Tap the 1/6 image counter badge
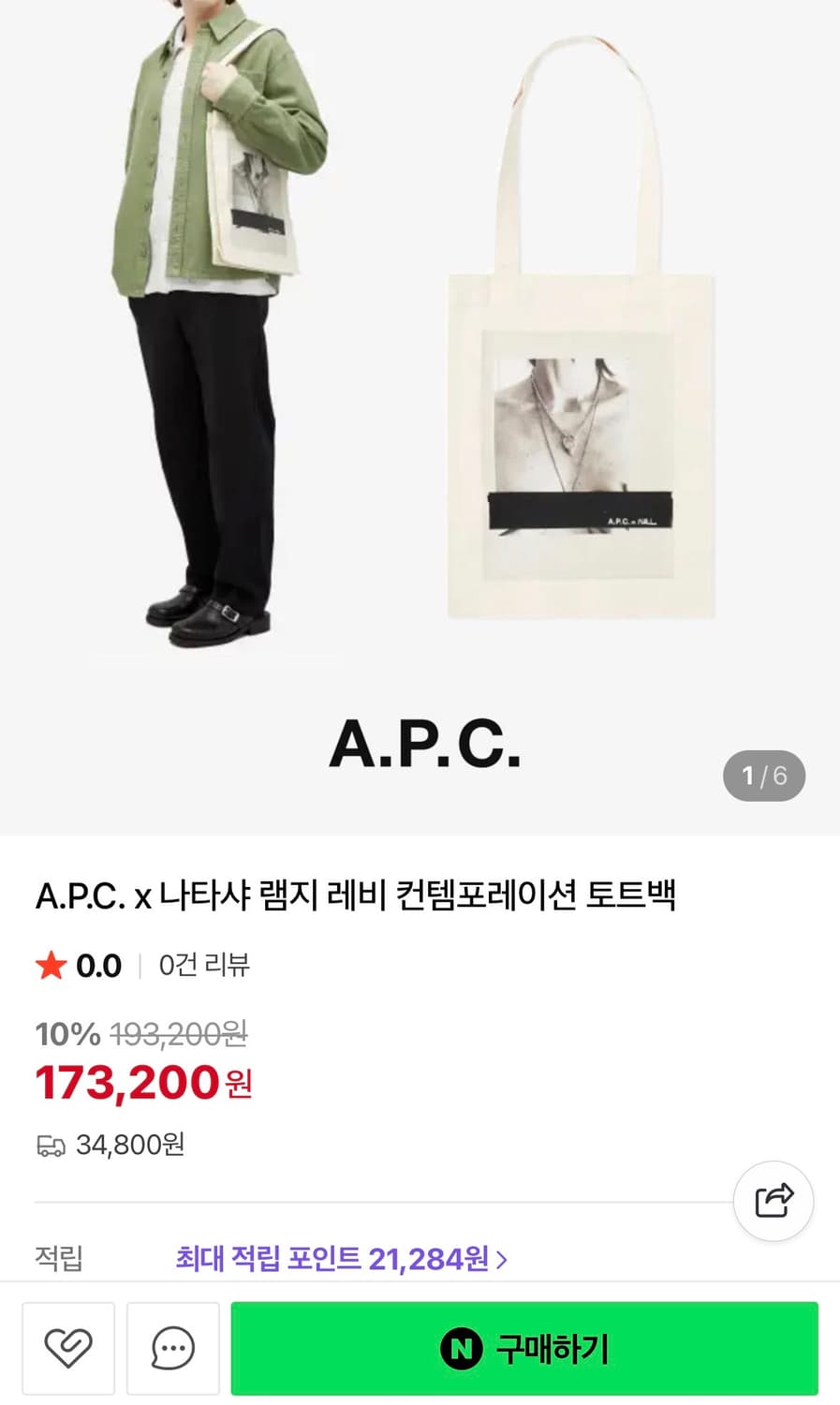The height and width of the screenshot is (1405, 840). pos(763,775)
